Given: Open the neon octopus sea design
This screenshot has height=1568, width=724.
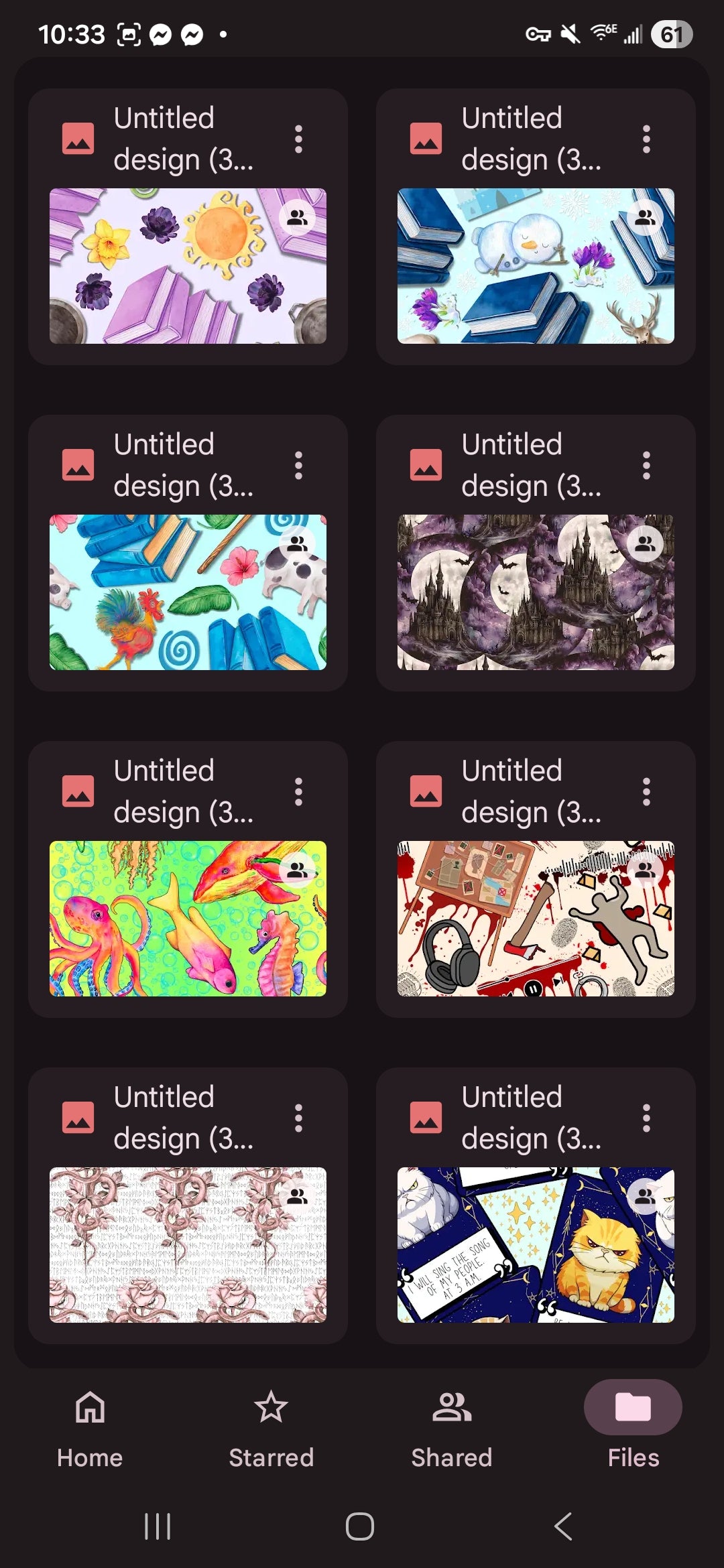Looking at the screenshot, I should (x=188, y=919).
